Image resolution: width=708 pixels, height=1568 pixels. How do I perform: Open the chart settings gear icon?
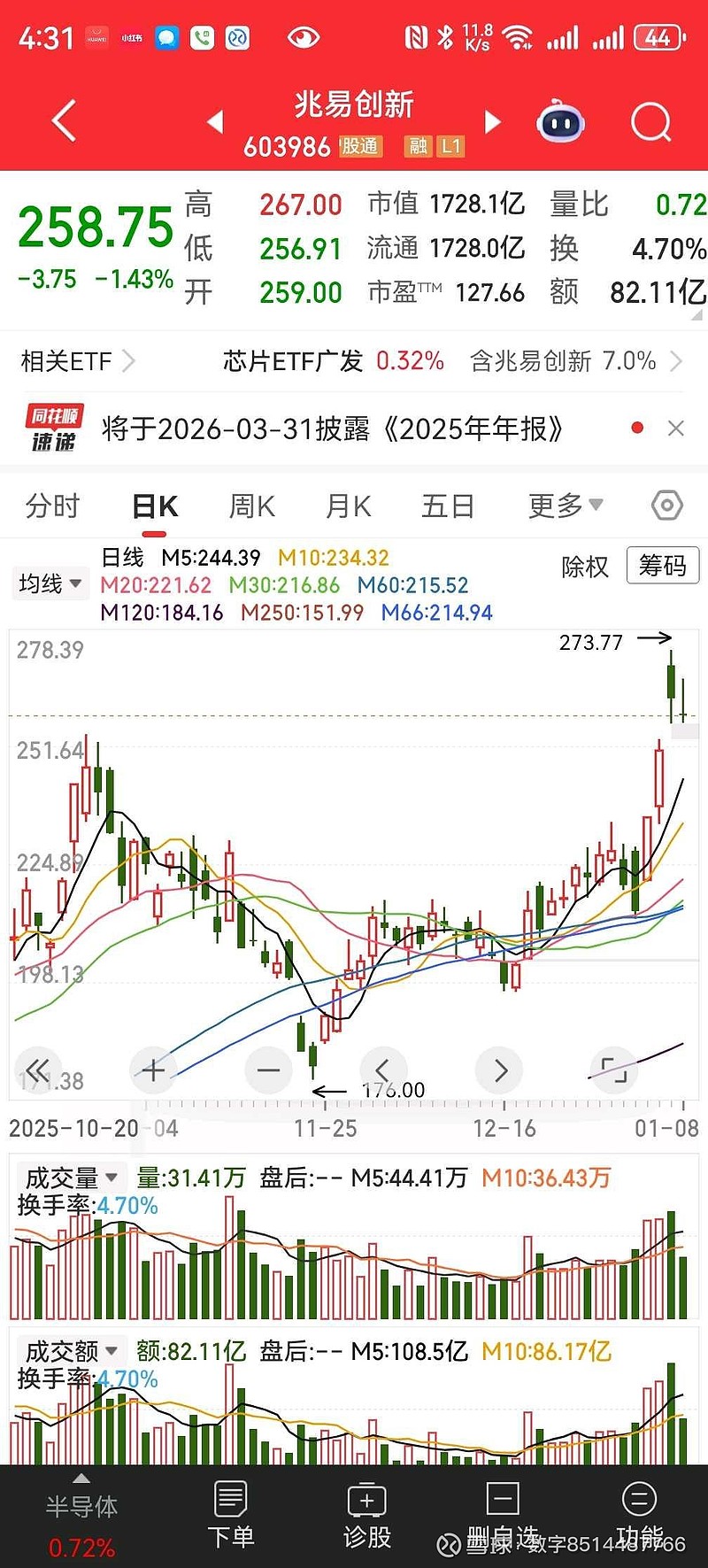click(x=666, y=505)
